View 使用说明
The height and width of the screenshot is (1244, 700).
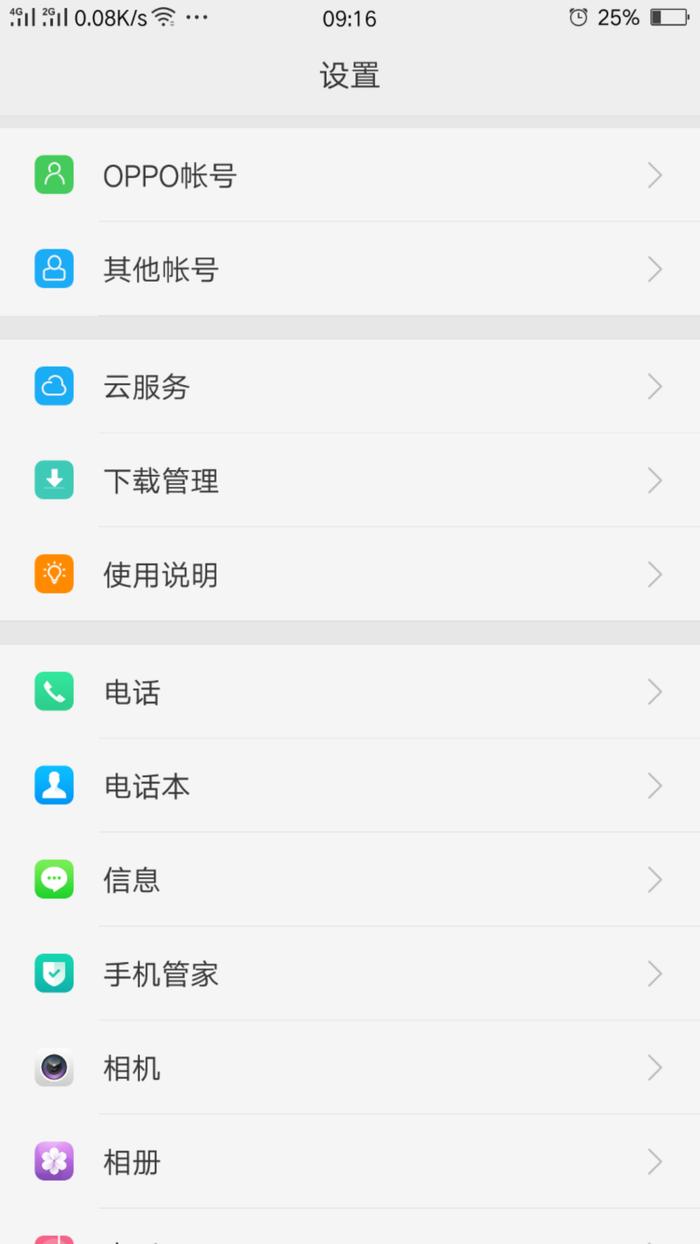pyautogui.click(x=350, y=575)
